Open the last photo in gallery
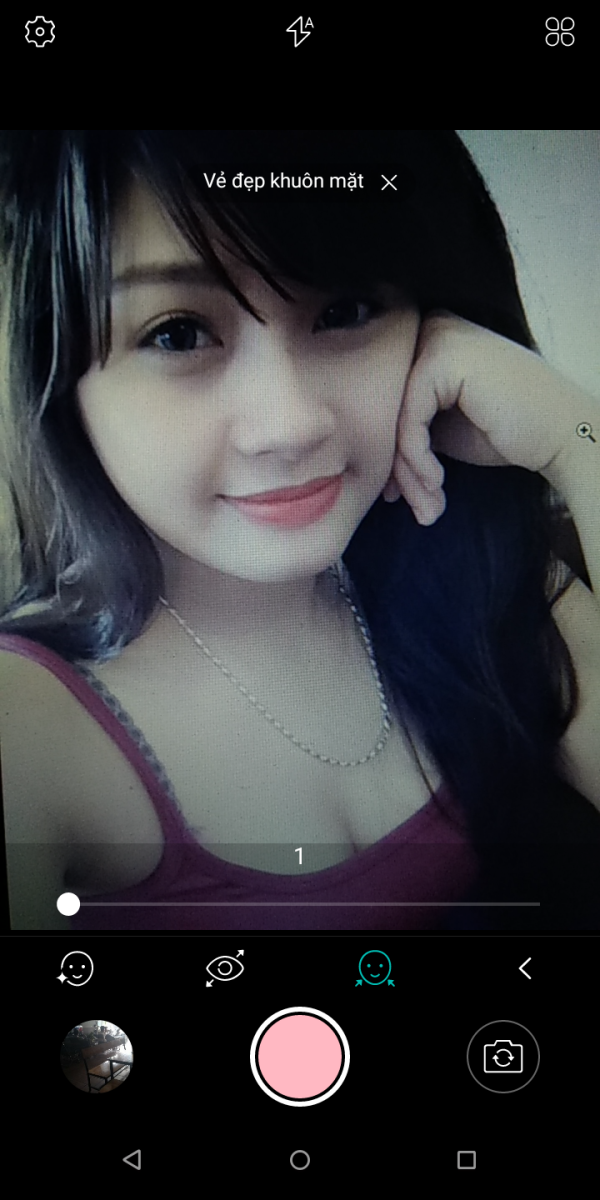600x1200 pixels. point(97,1056)
